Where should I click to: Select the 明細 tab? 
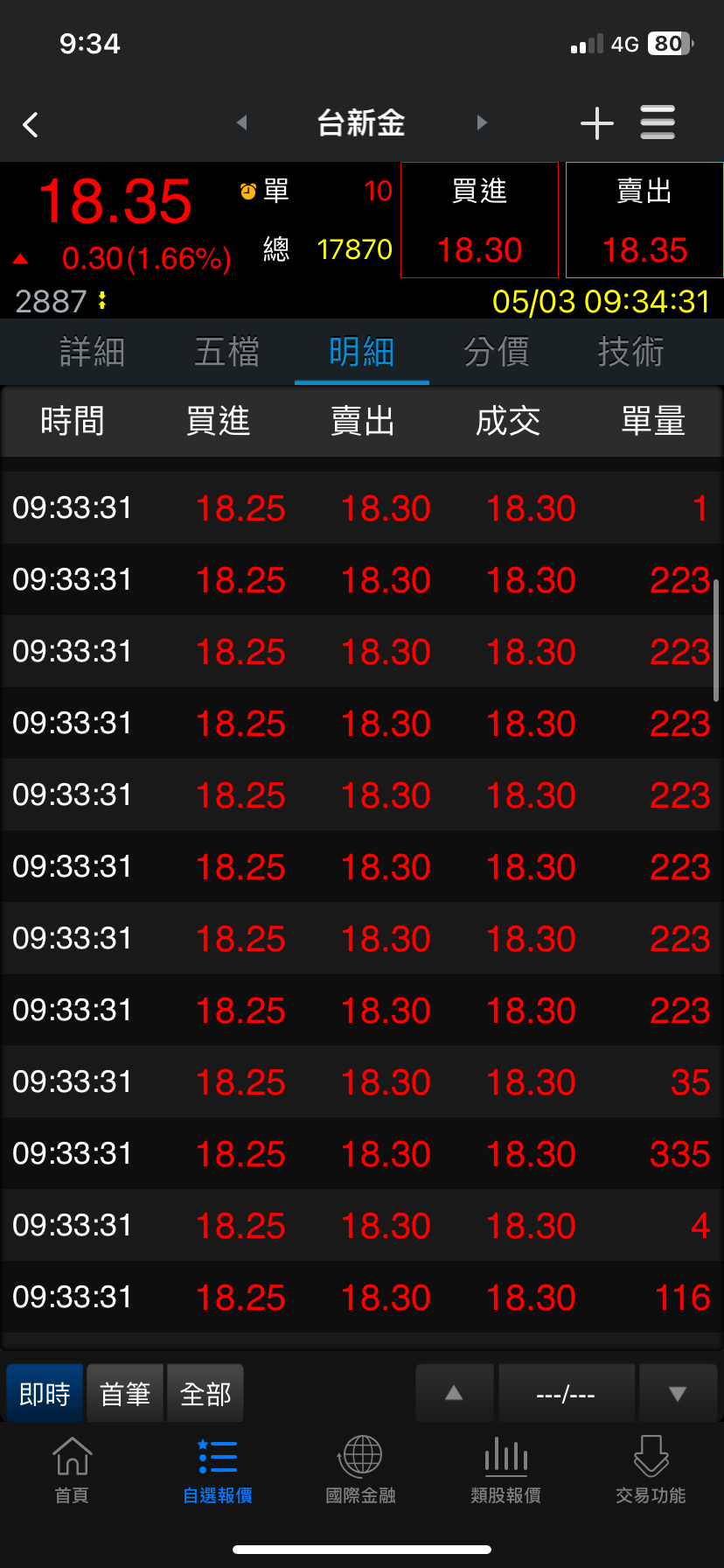(x=361, y=353)
